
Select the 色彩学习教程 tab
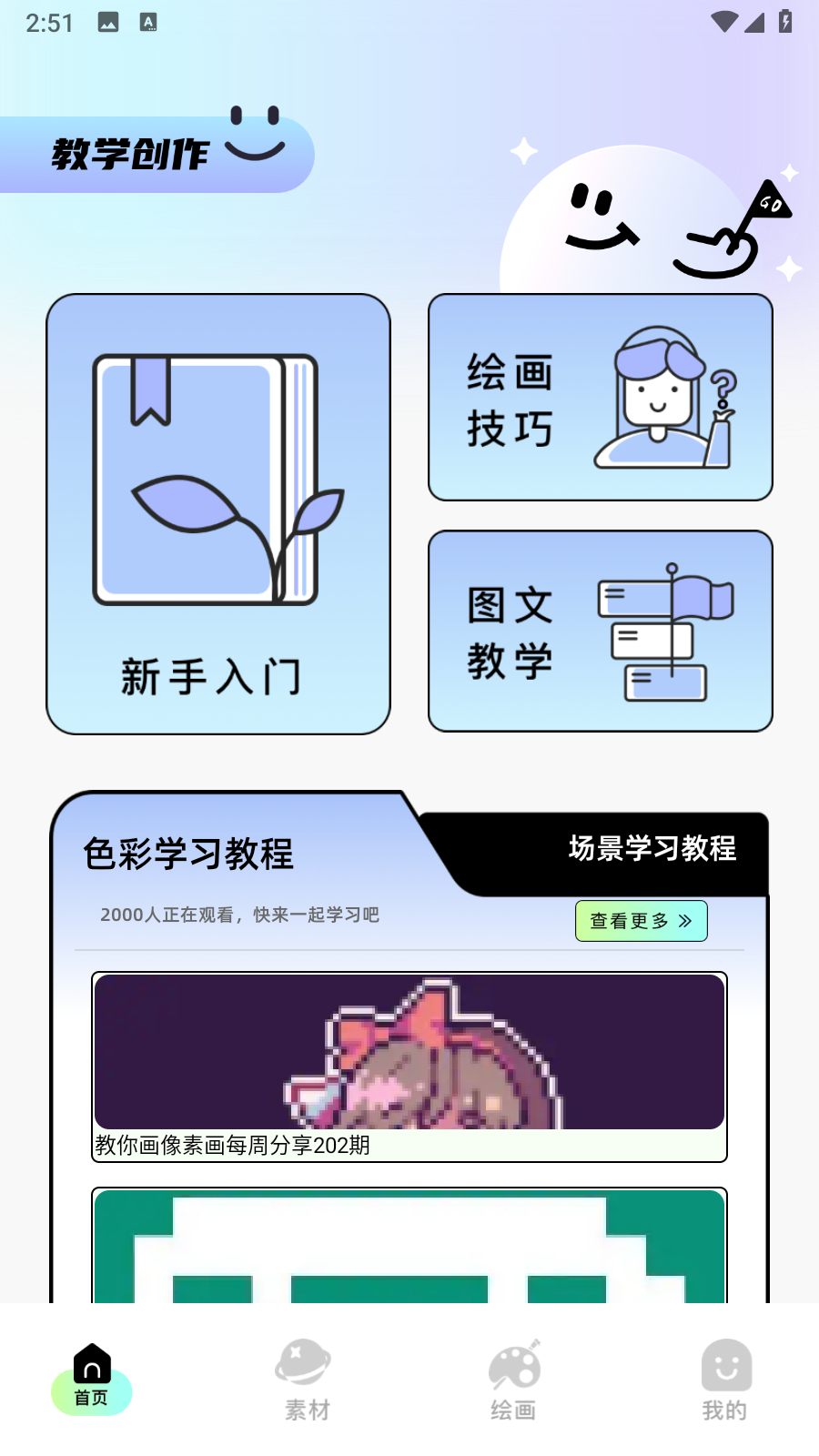click(x=189, y=854)
